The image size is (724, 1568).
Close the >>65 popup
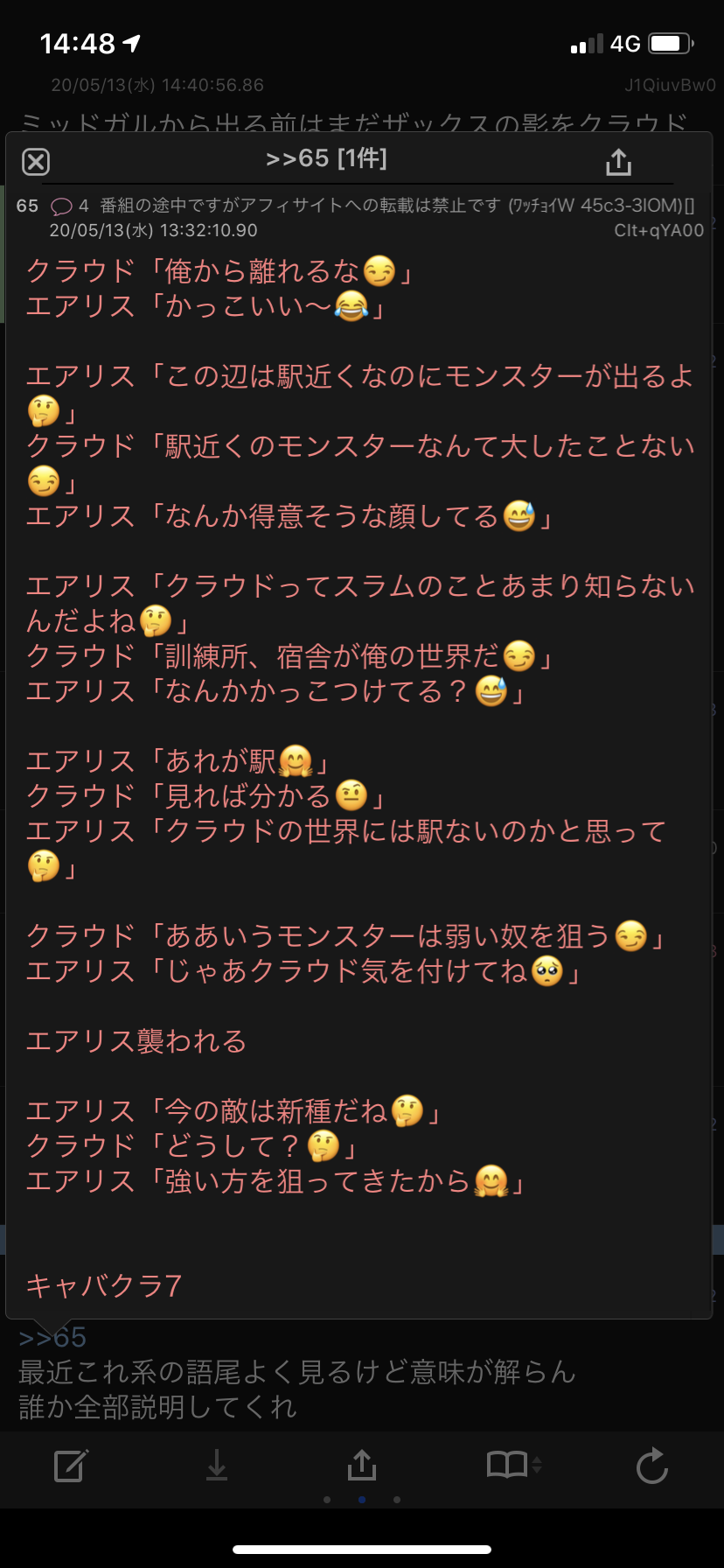[35, 162]
